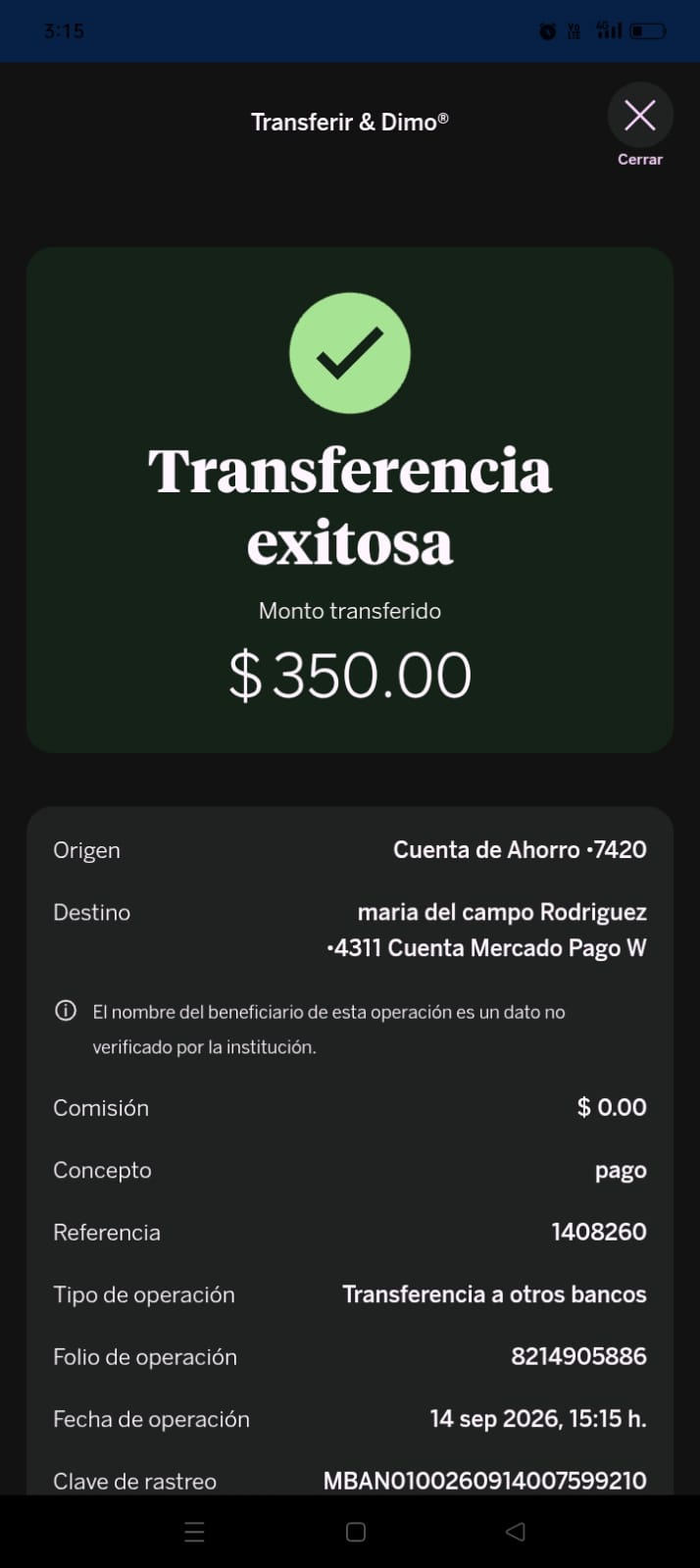The image size is (700, 1568).
Task: Close the transfer confirmation with Cerrar
Action: pos(640,117)
